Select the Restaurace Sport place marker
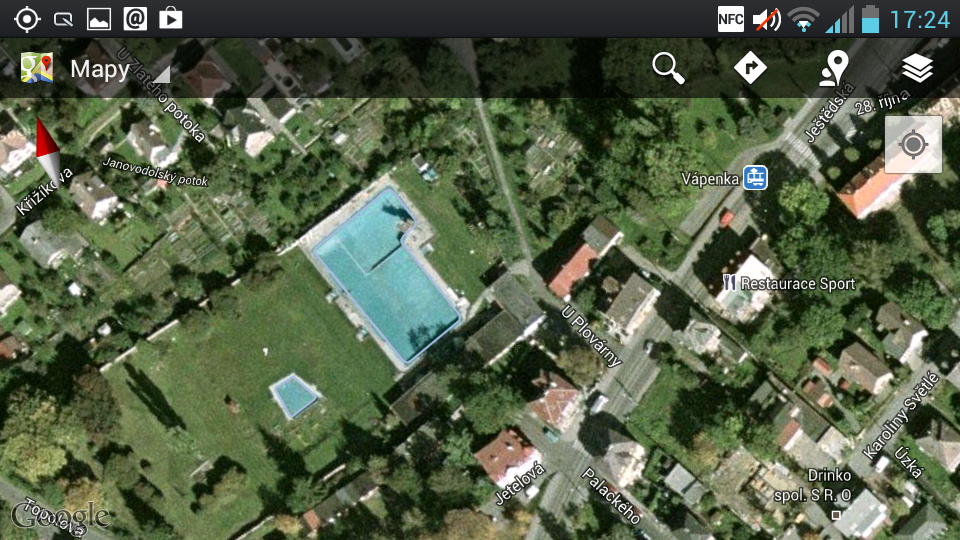 (729, 284)
